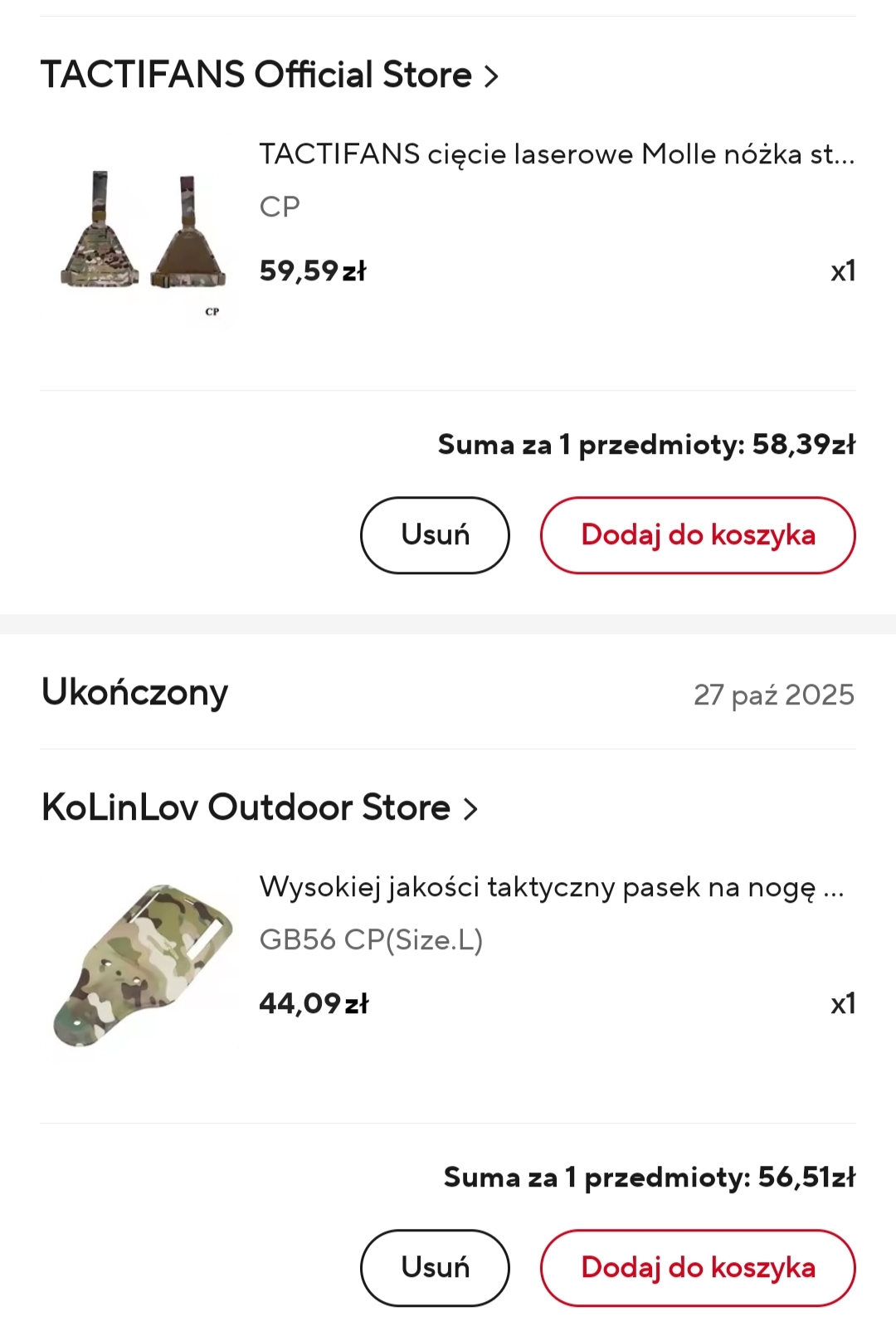Open the GB56 CP tactical leg strap product
Viewport: 896px width, 1341px height.
tap(551, 887)
